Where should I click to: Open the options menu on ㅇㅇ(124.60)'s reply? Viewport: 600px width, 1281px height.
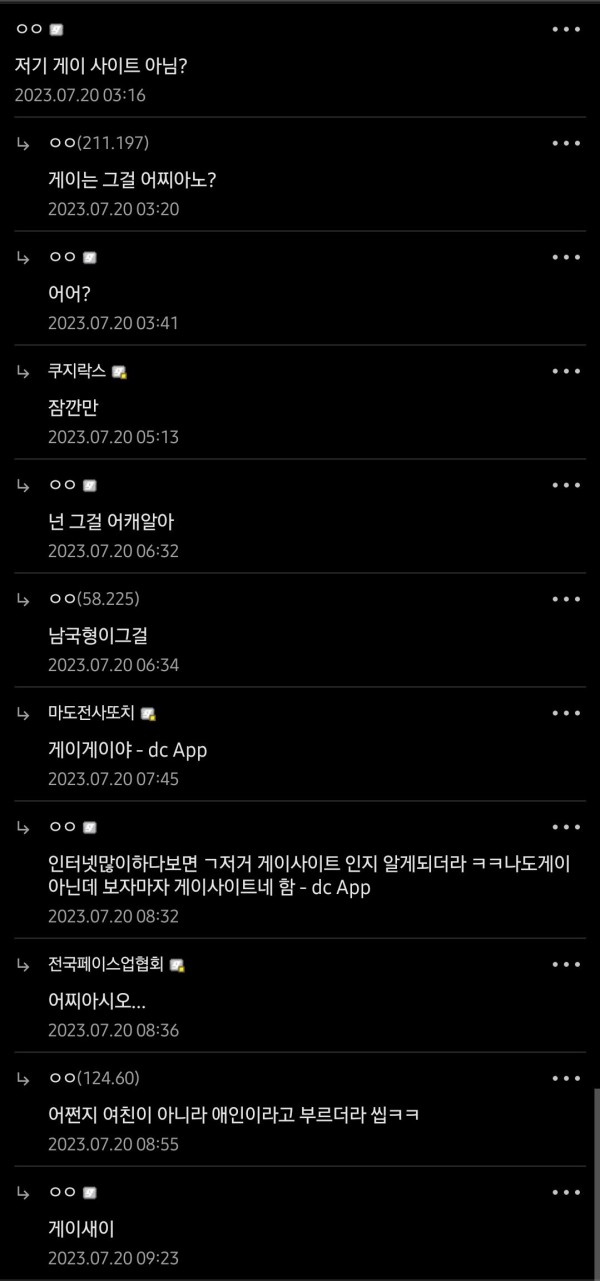566,1078
